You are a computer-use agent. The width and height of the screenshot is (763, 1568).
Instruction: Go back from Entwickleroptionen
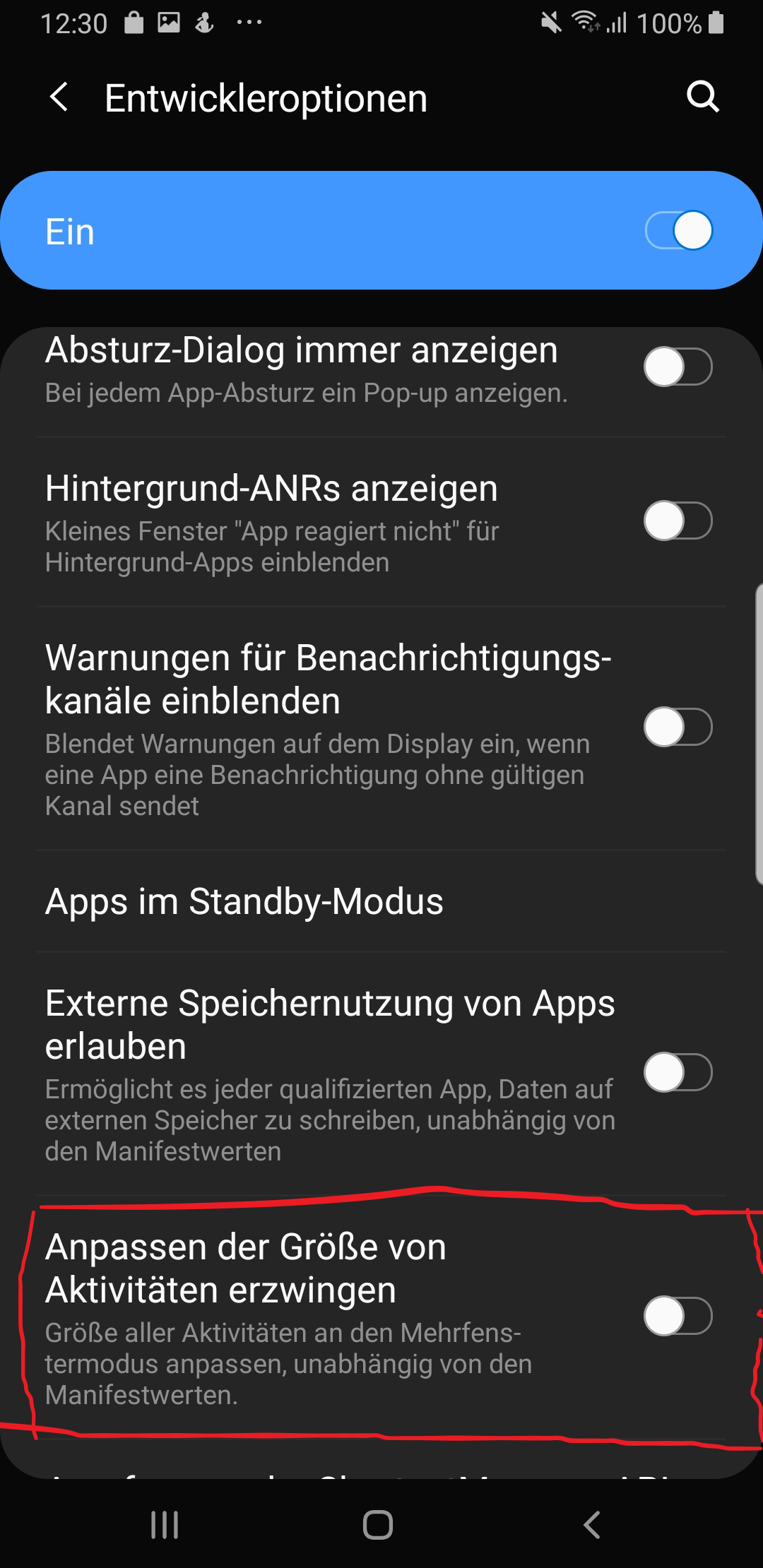[x=60, y=97]
